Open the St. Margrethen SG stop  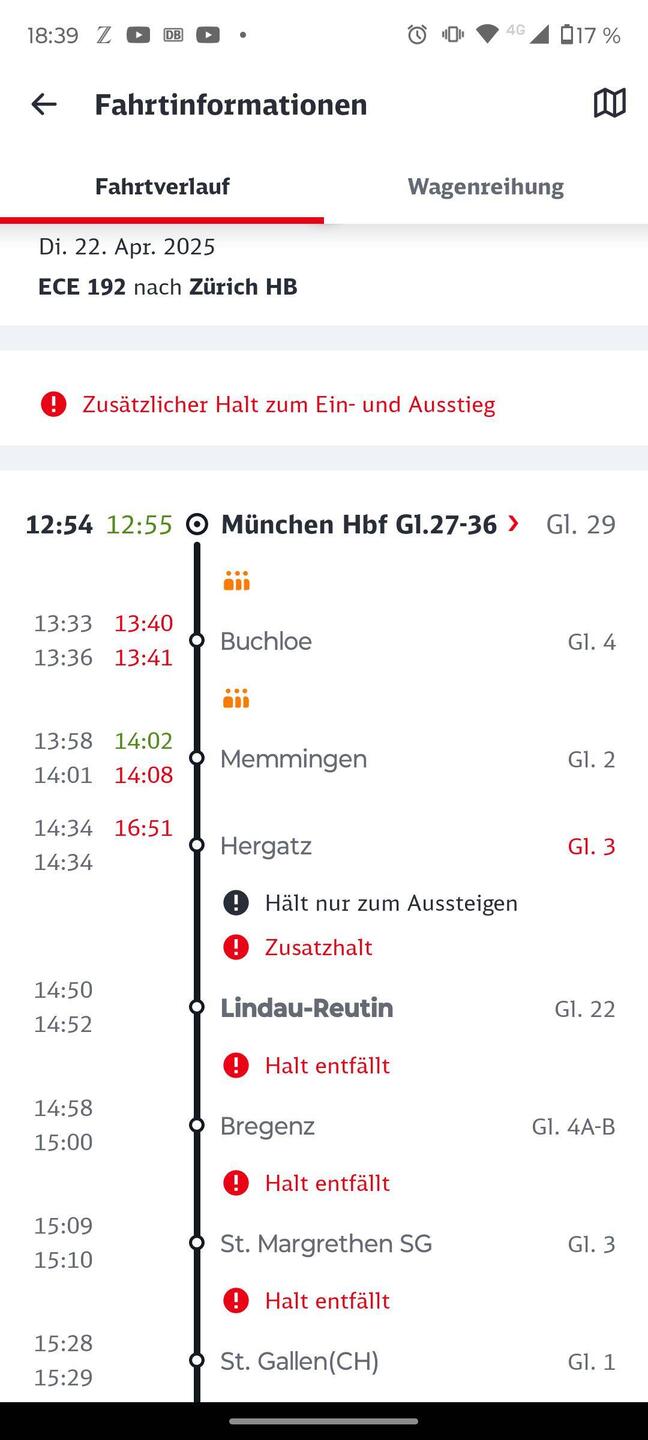click(x=326, y=1244)
